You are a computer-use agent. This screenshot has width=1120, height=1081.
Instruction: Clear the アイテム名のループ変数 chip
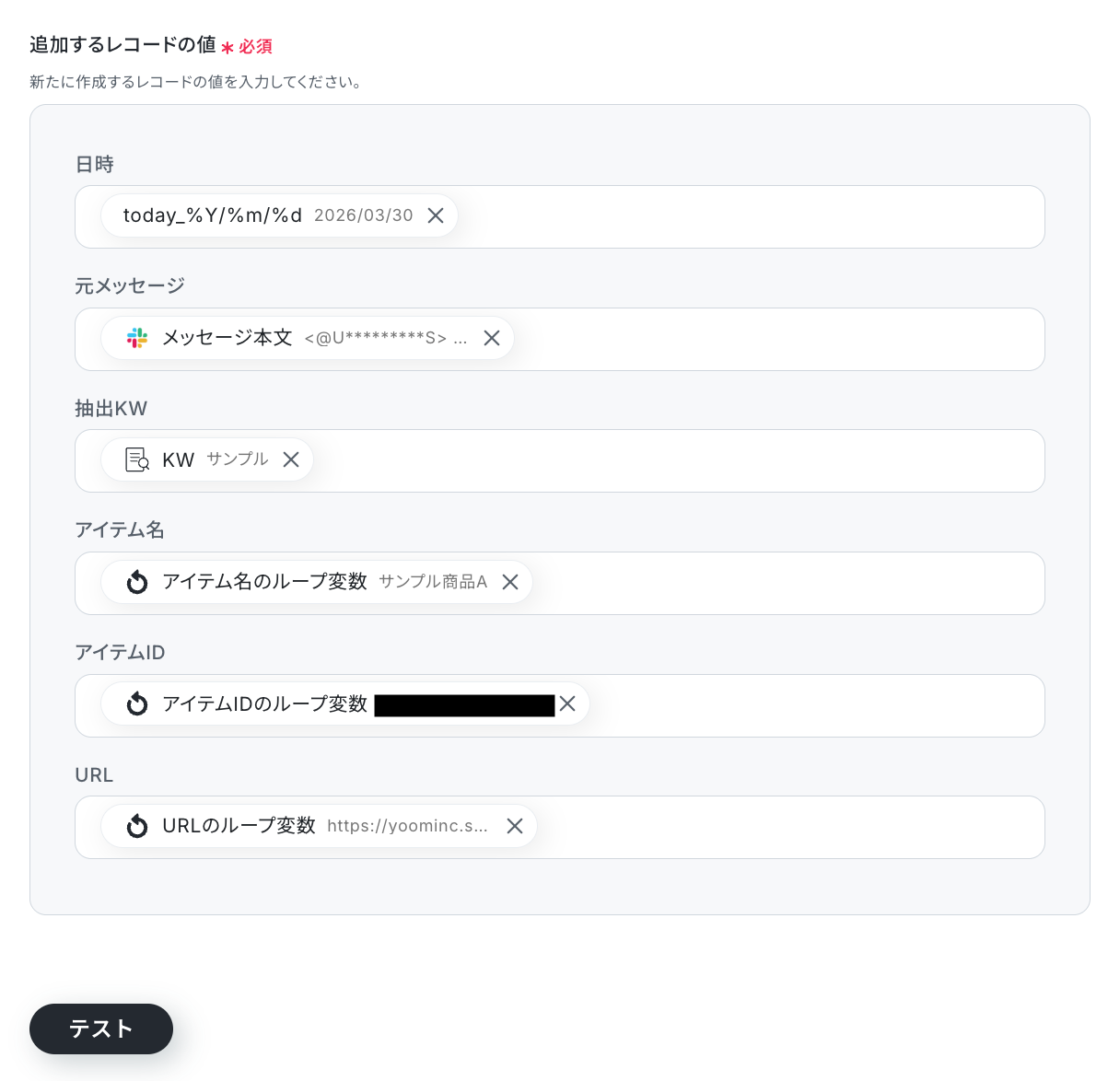(x=510, y=582)
